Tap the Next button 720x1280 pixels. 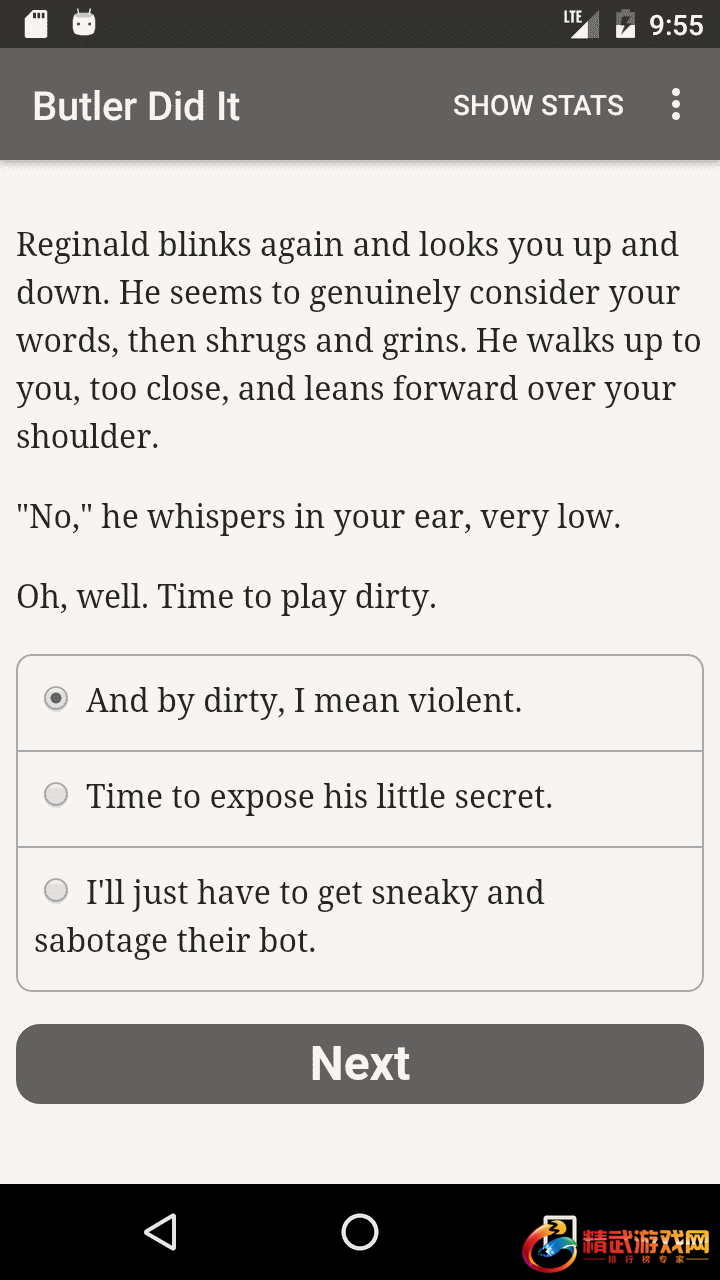[x=360, y=1063]
